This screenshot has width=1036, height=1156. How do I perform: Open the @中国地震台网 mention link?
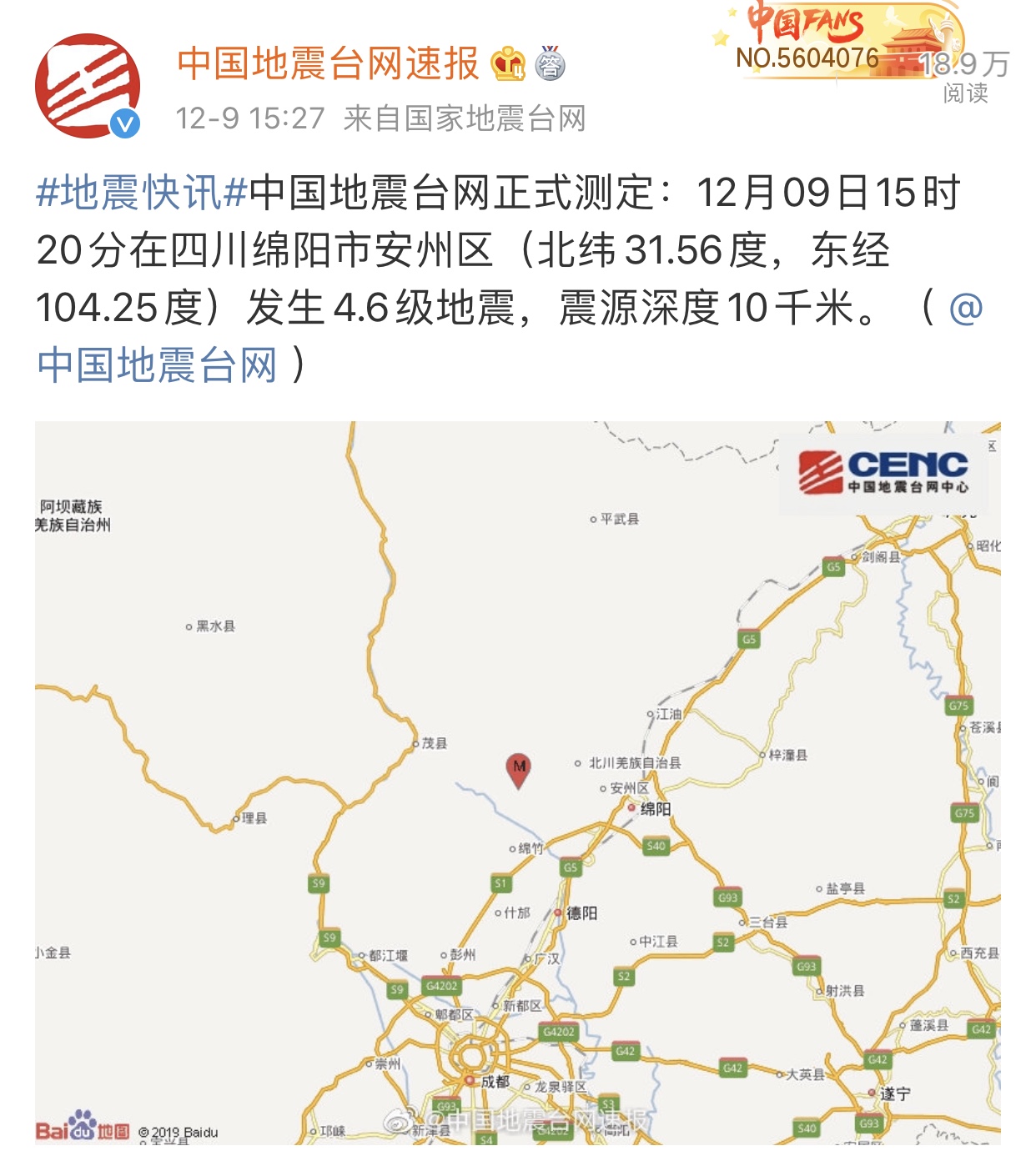pyautogui.click(x=157, y=365)
